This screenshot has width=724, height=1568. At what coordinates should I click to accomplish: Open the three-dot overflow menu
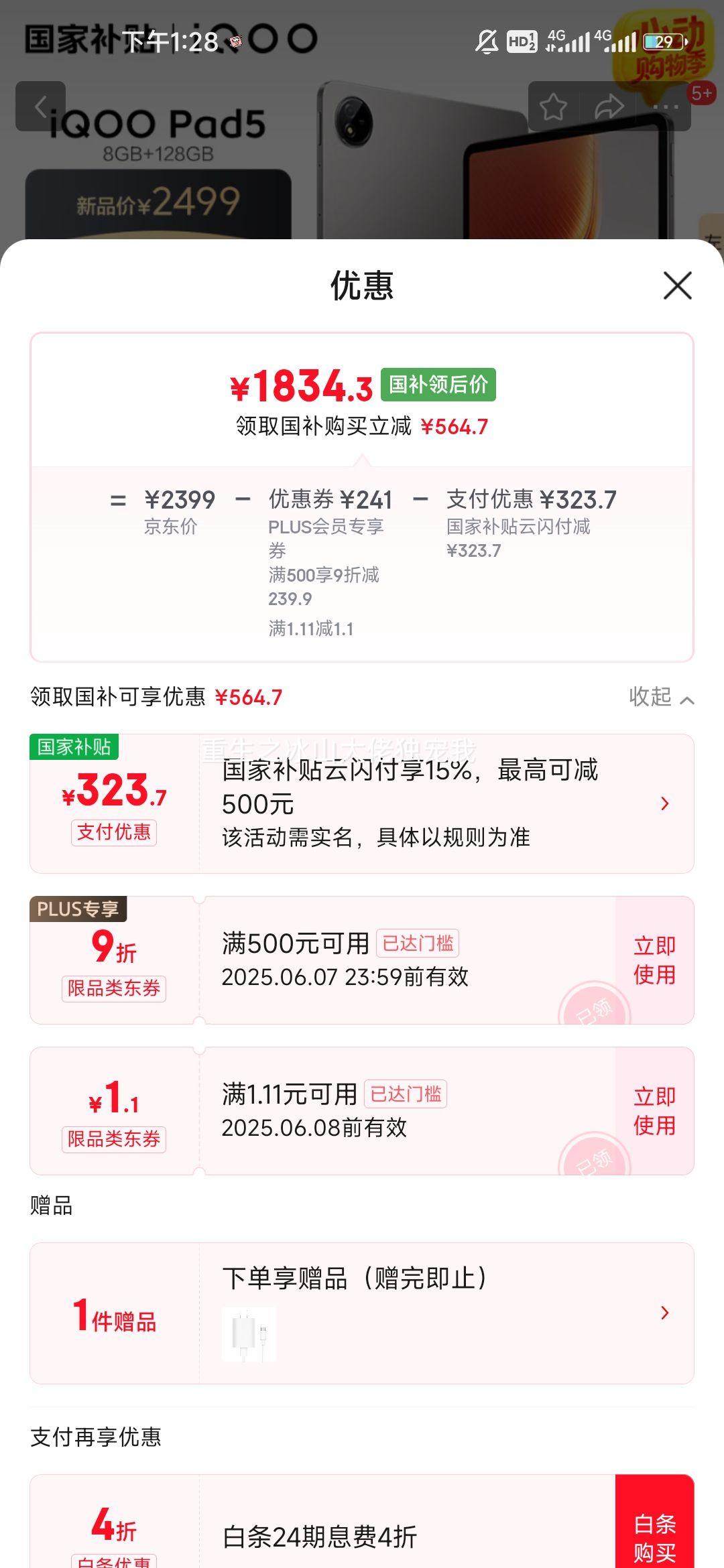pyautogui.click(x=664, y=107)
